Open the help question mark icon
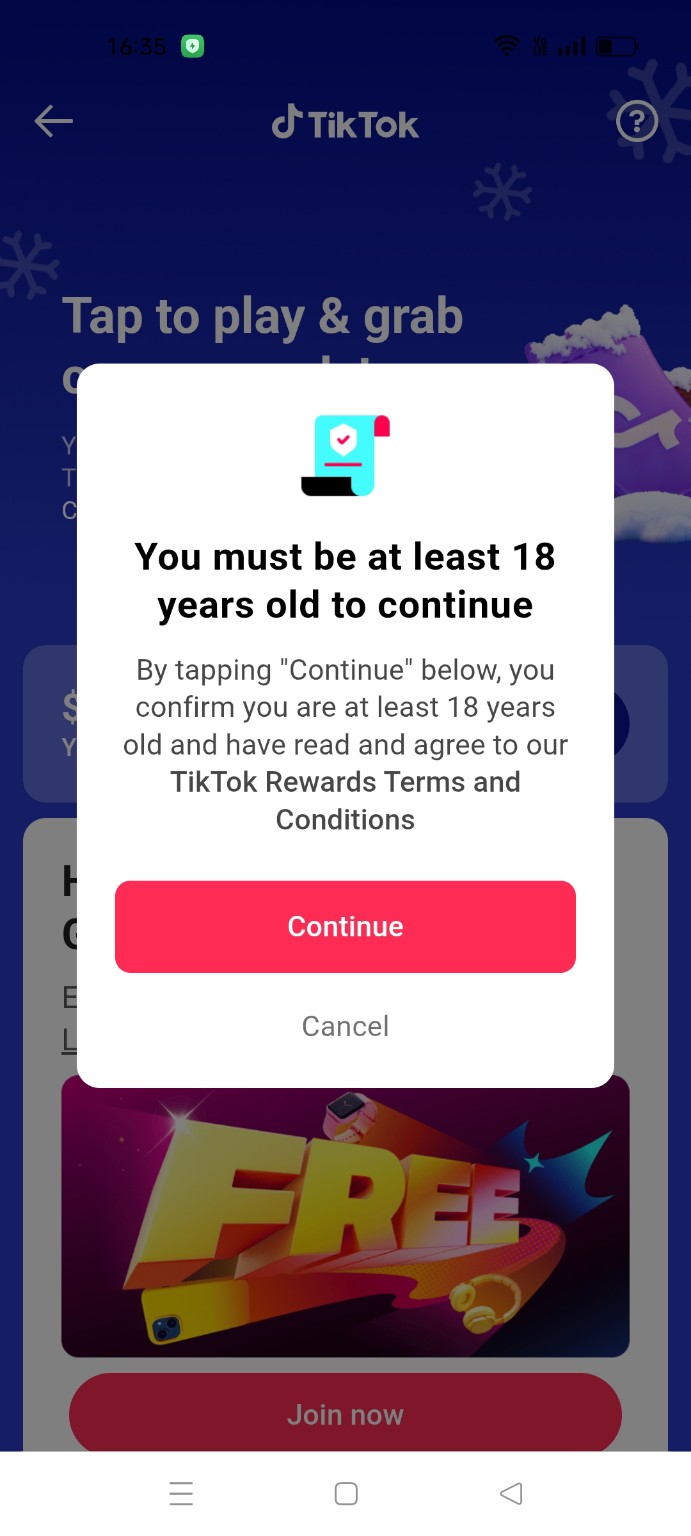Screen dimensions: 691x1536 click(x=636, y=122)
